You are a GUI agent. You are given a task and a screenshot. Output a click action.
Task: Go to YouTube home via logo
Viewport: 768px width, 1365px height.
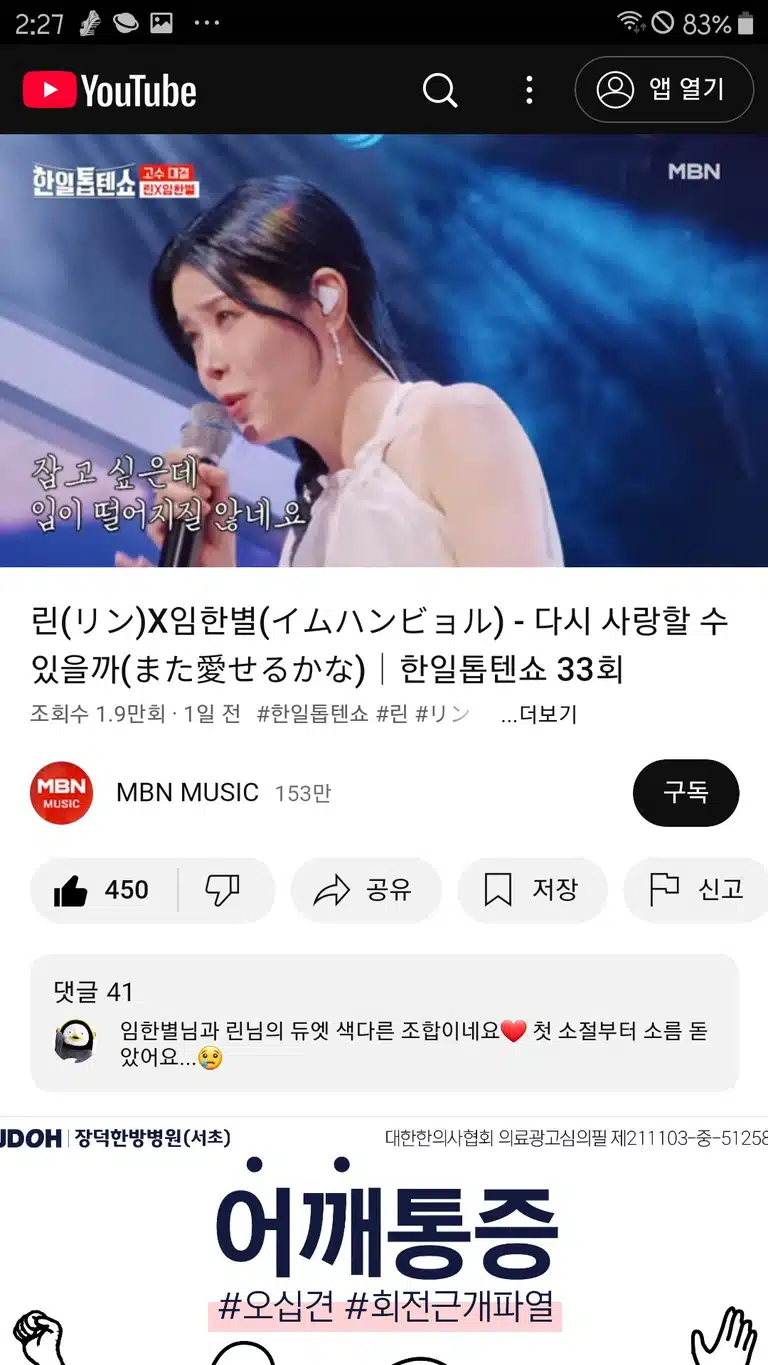point(109,91)
